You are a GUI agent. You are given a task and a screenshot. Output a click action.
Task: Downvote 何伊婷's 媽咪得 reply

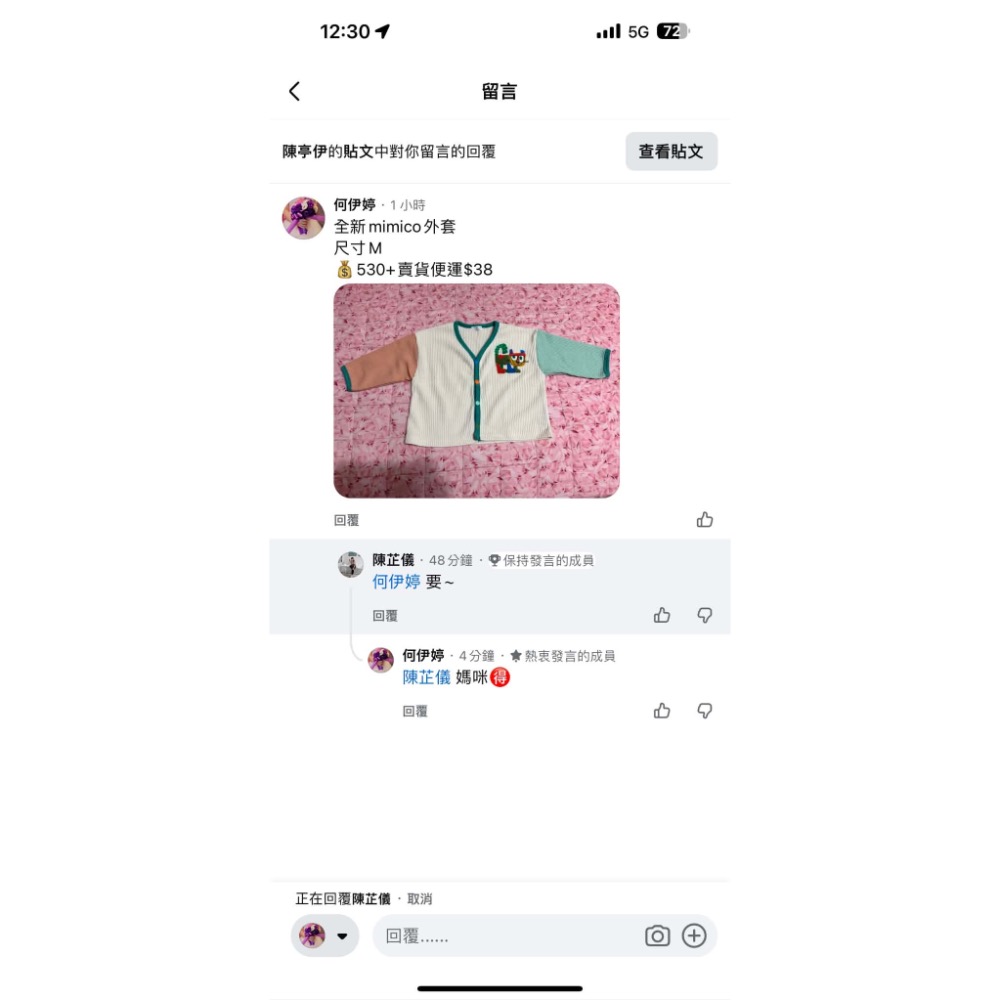(x=704, y=710)
